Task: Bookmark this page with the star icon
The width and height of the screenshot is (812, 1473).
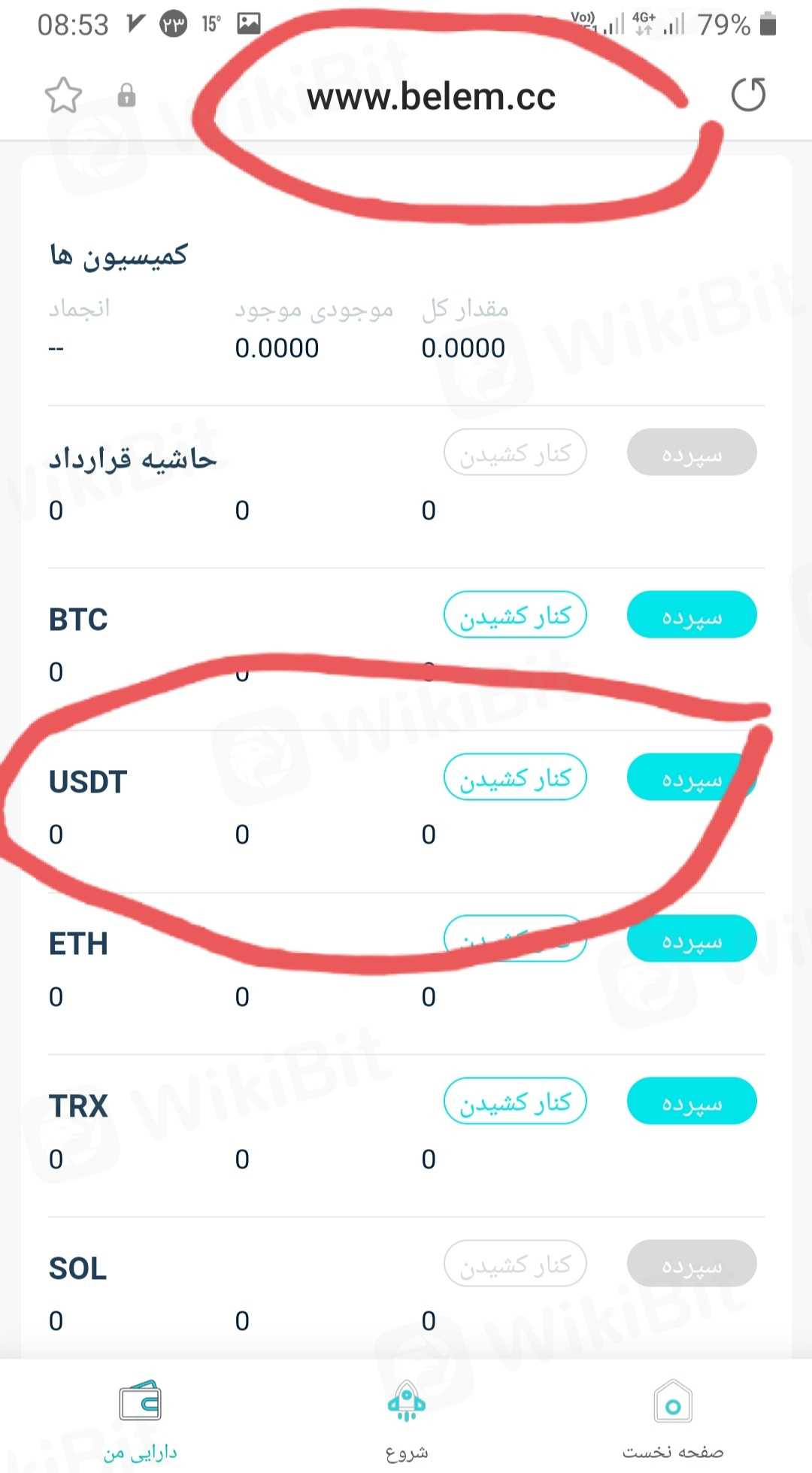Action: [63, 95]
